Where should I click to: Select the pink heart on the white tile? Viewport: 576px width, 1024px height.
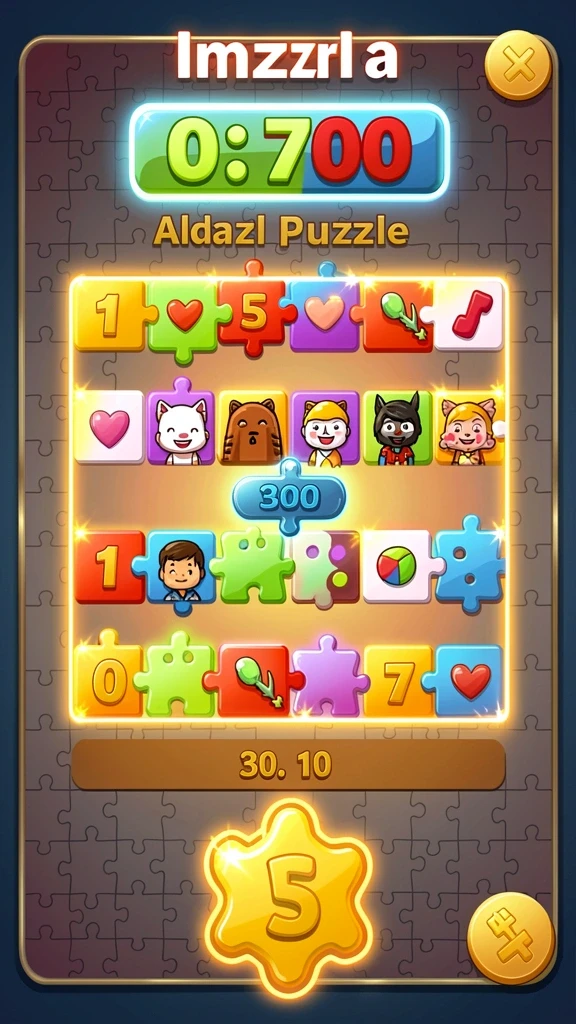click(x=109, y=427)
